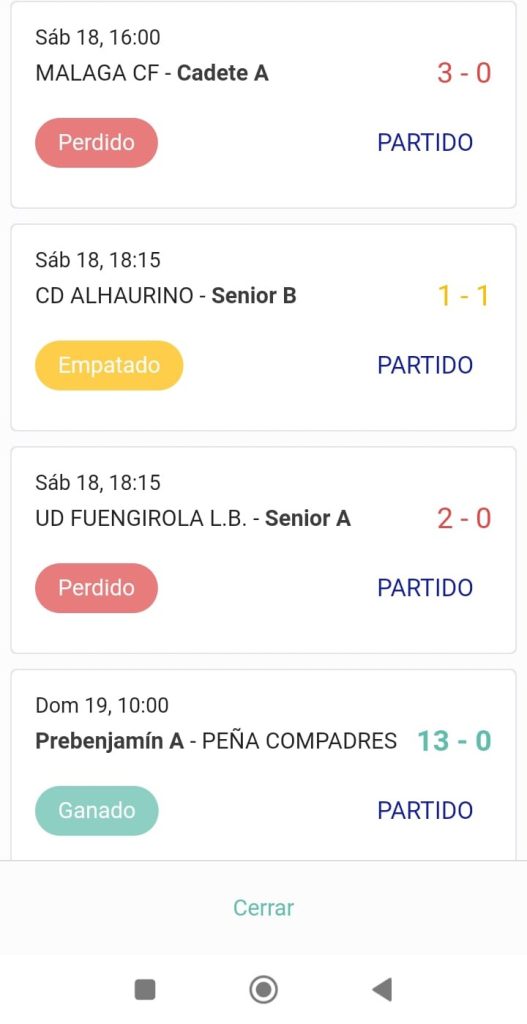
Task: Open PARTIDO for MALAGA CF - Cadete A
Action: pyautogui.click(x=425, y=142)
